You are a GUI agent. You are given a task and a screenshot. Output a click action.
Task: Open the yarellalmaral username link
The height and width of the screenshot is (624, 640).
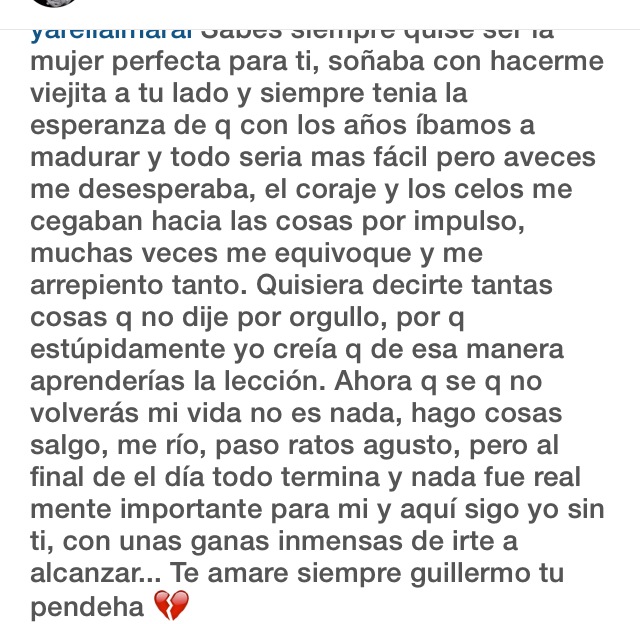tap(112, 31)
